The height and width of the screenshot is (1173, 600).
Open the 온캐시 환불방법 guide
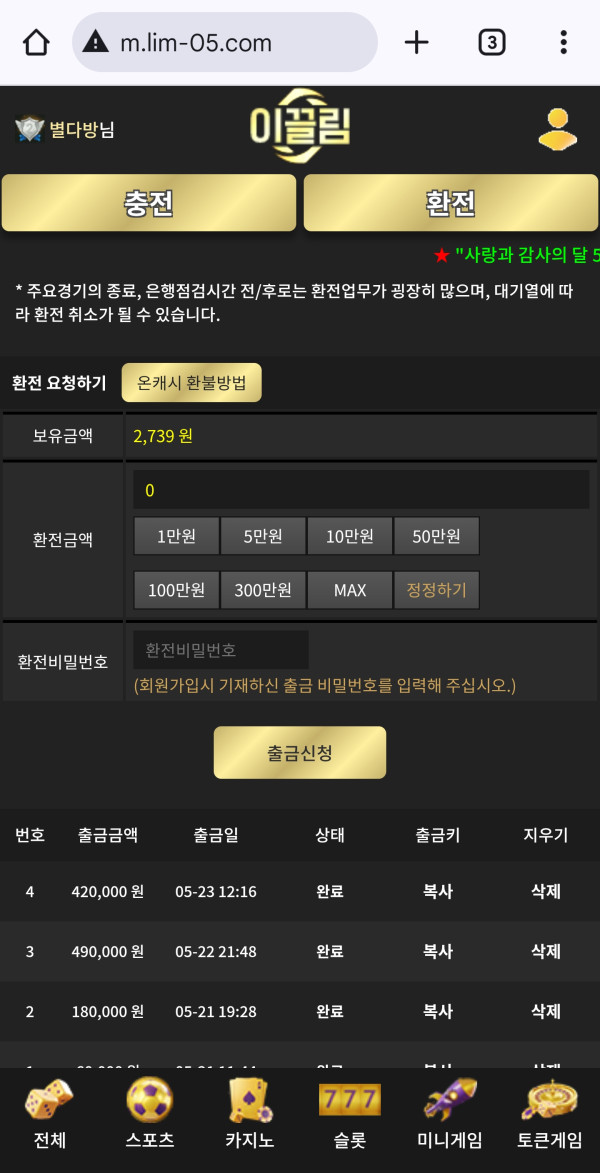click(x=191, y=383)
